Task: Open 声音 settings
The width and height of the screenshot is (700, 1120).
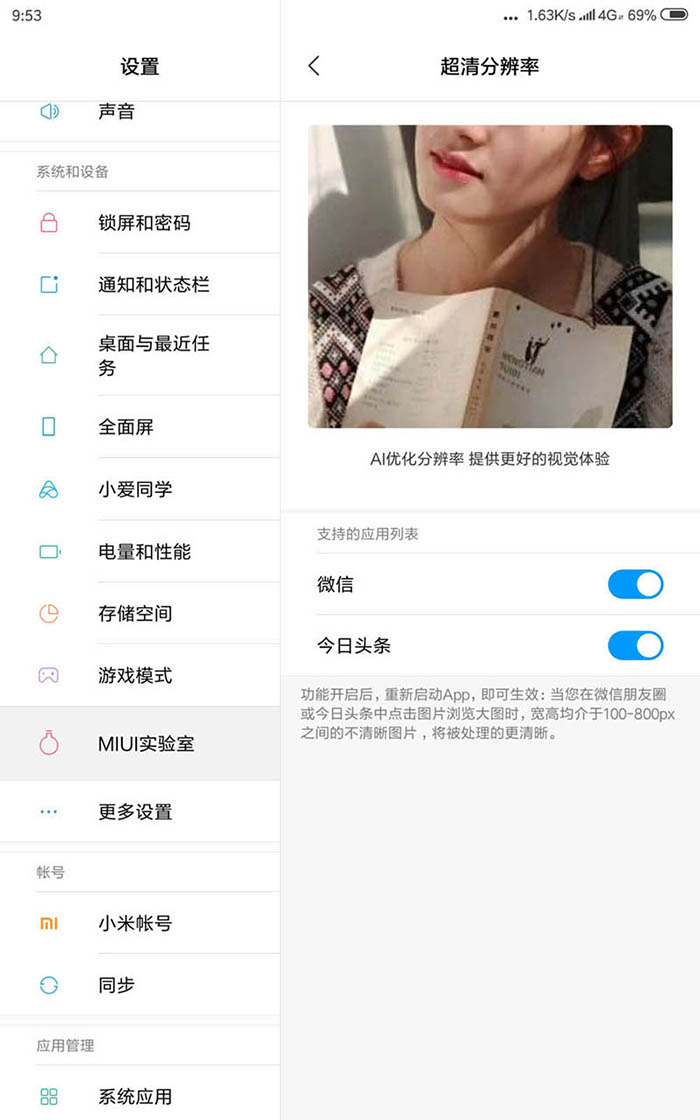Action: 140,111
